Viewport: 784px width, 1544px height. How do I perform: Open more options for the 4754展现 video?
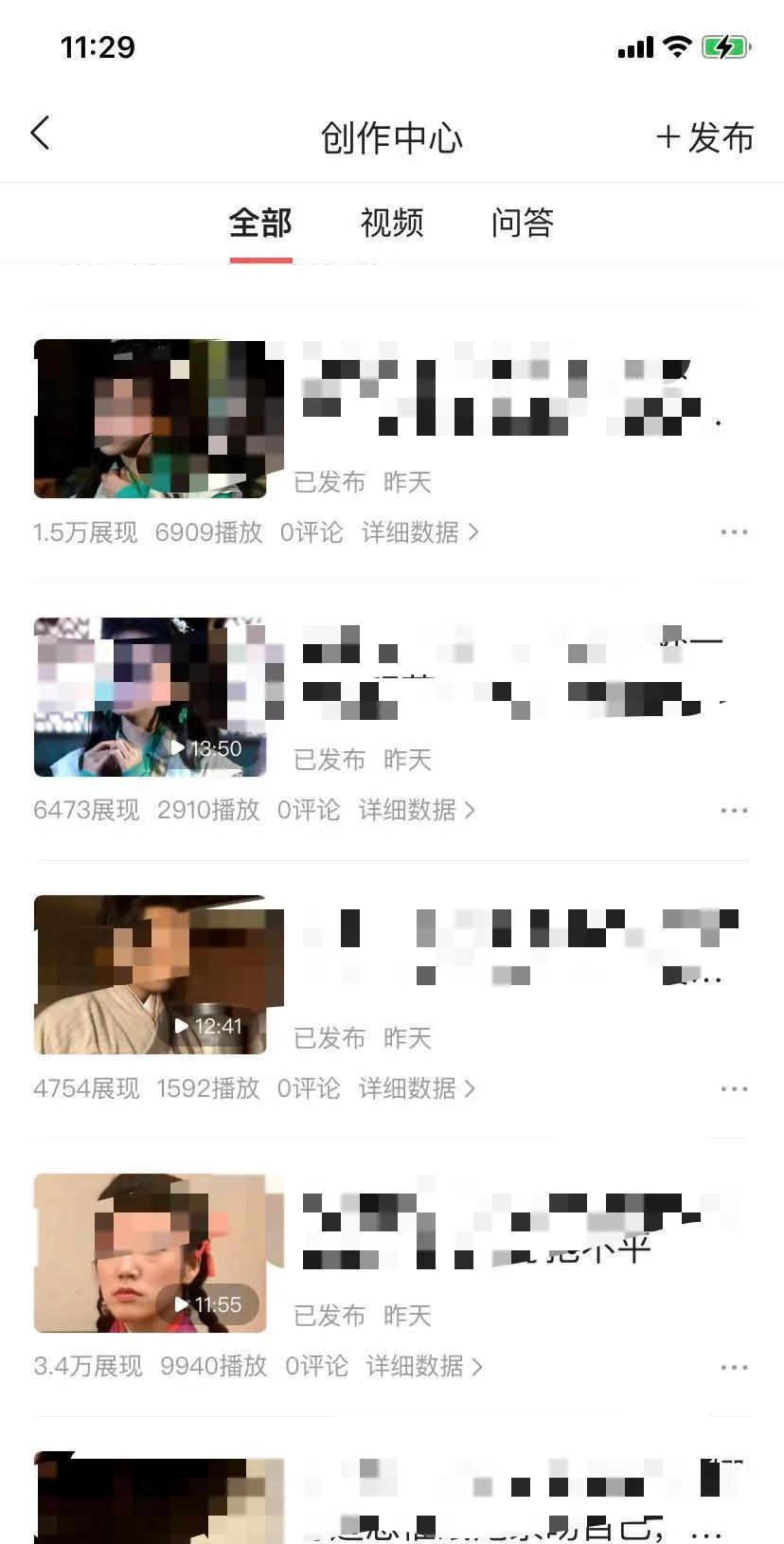tap(734, 1089)
